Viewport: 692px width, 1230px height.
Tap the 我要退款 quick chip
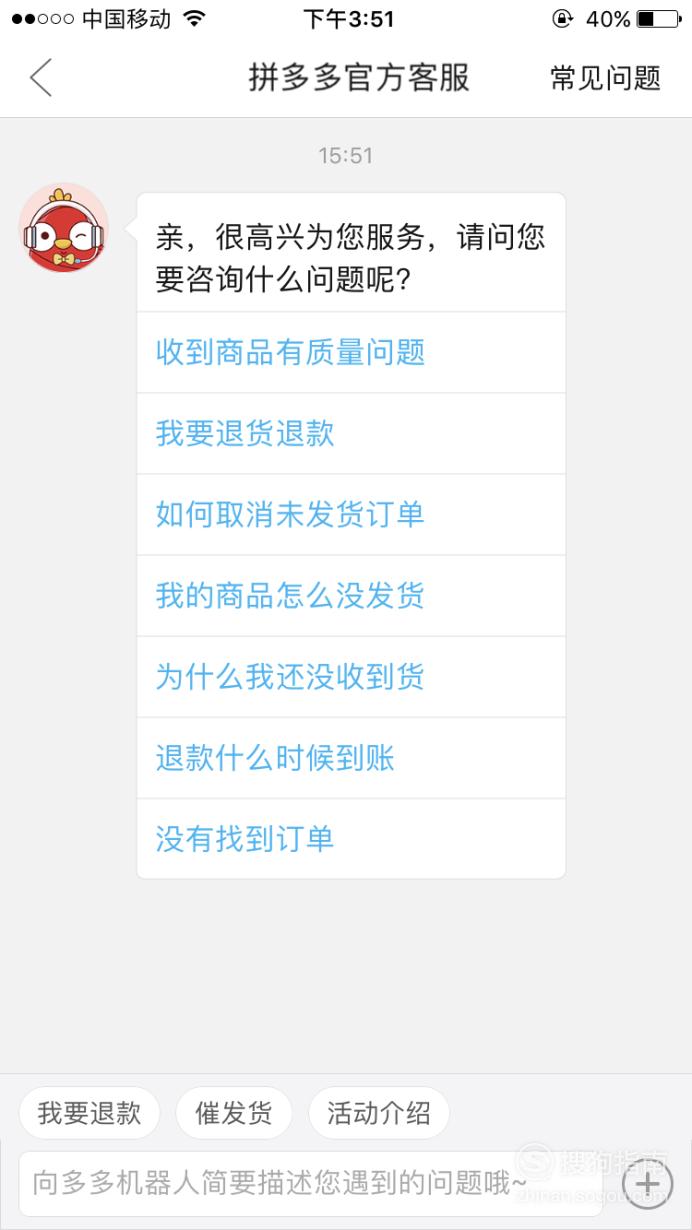point(89,1113)
